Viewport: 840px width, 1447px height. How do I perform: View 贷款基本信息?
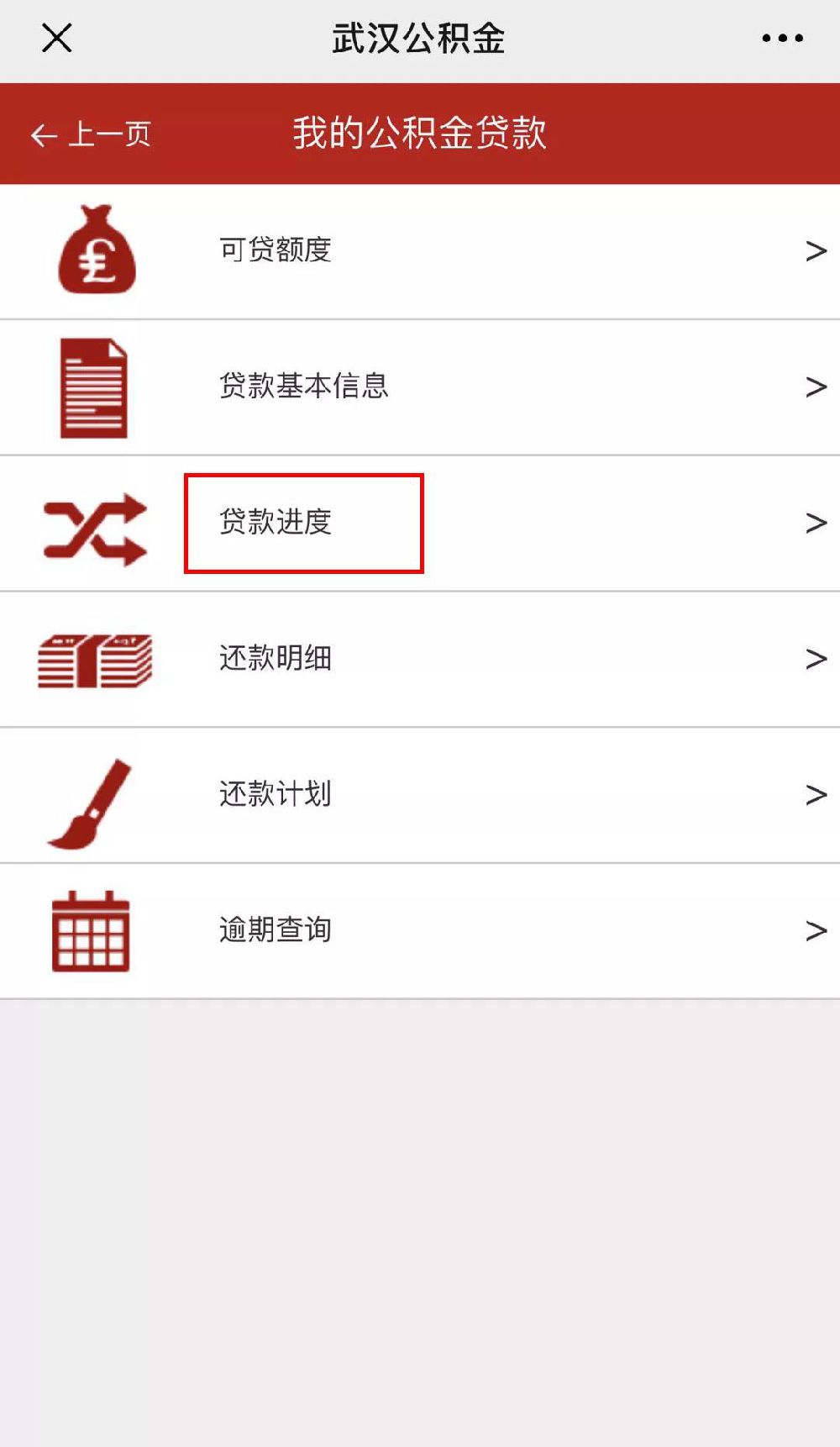tap(420, 387)
